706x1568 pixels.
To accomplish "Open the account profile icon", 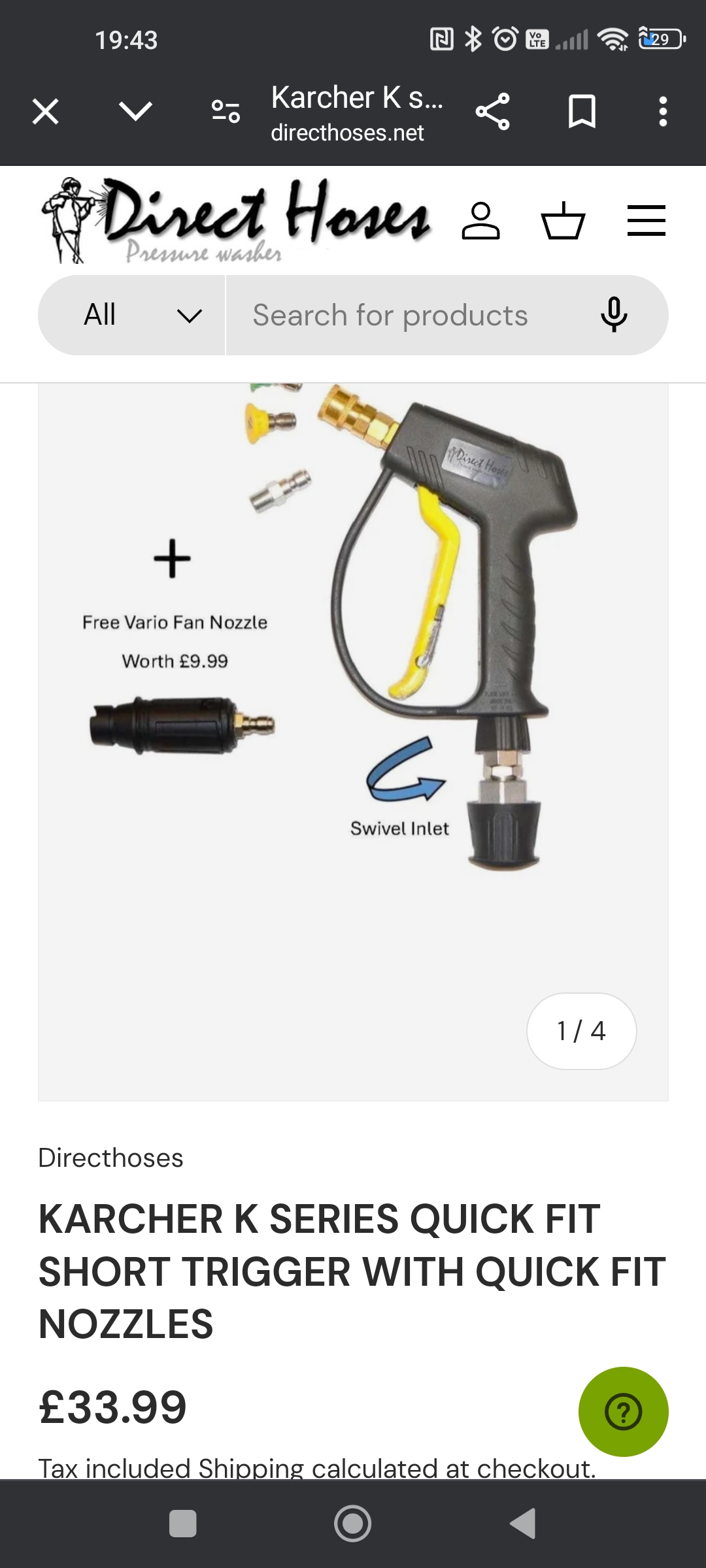I will pos(480,221).
